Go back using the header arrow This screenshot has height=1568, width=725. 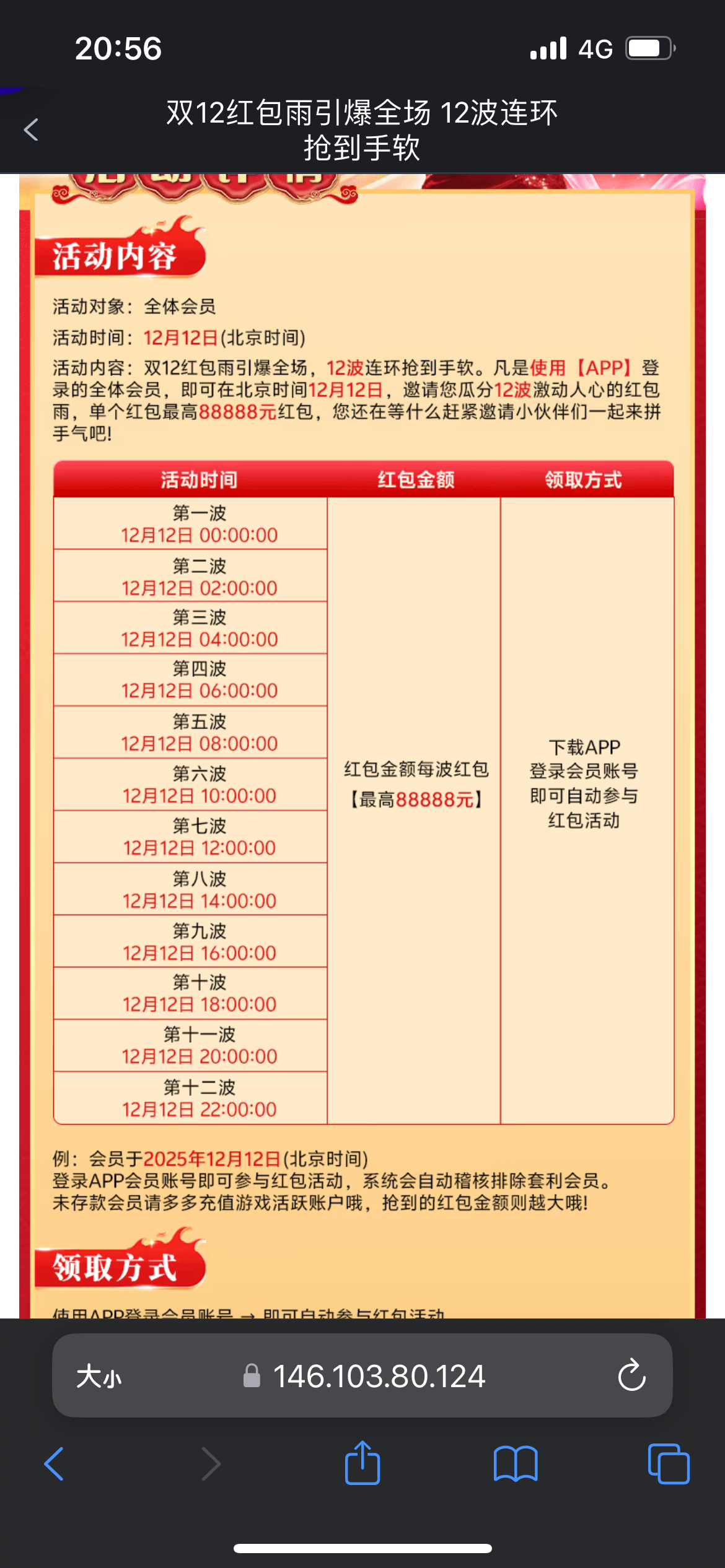click(x=32, y=130)
